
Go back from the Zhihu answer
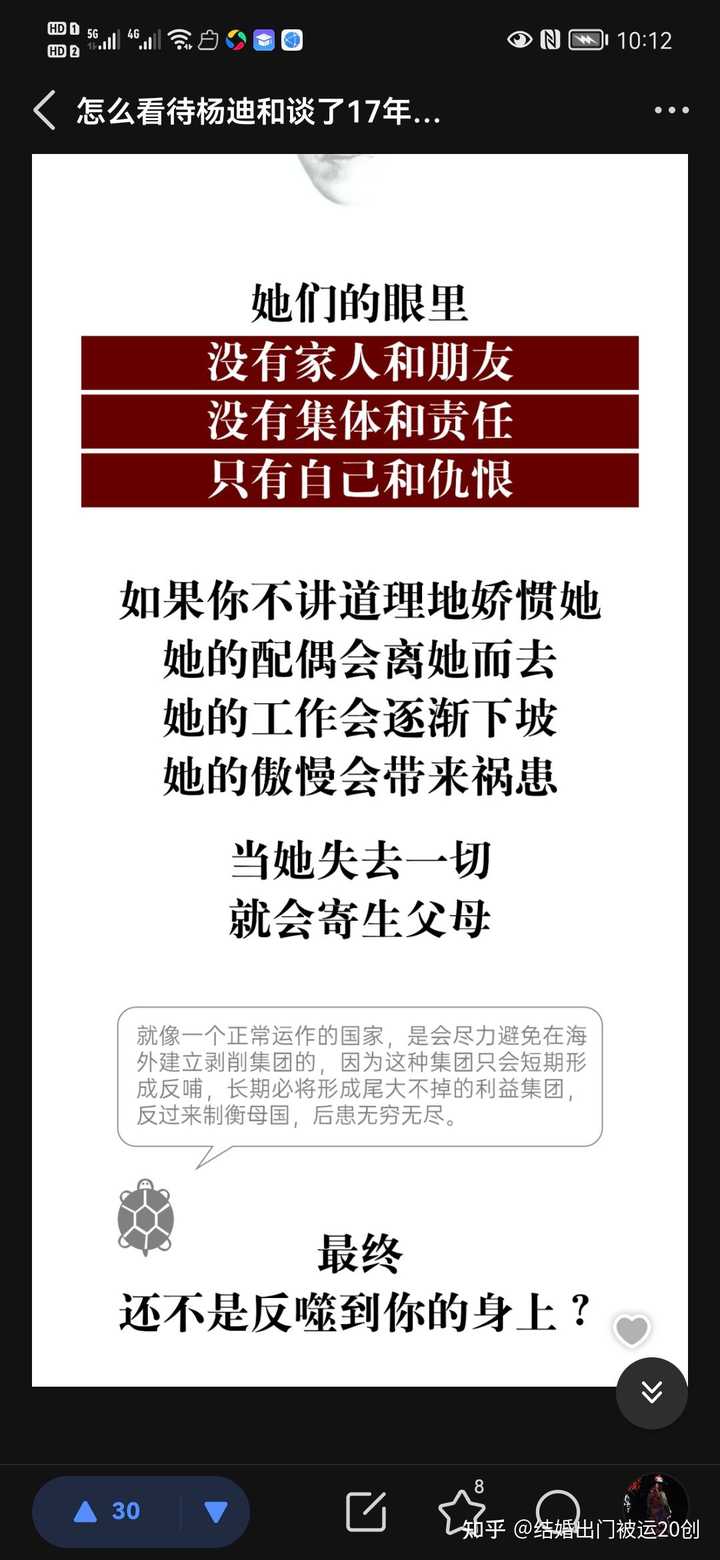(44, 111)
